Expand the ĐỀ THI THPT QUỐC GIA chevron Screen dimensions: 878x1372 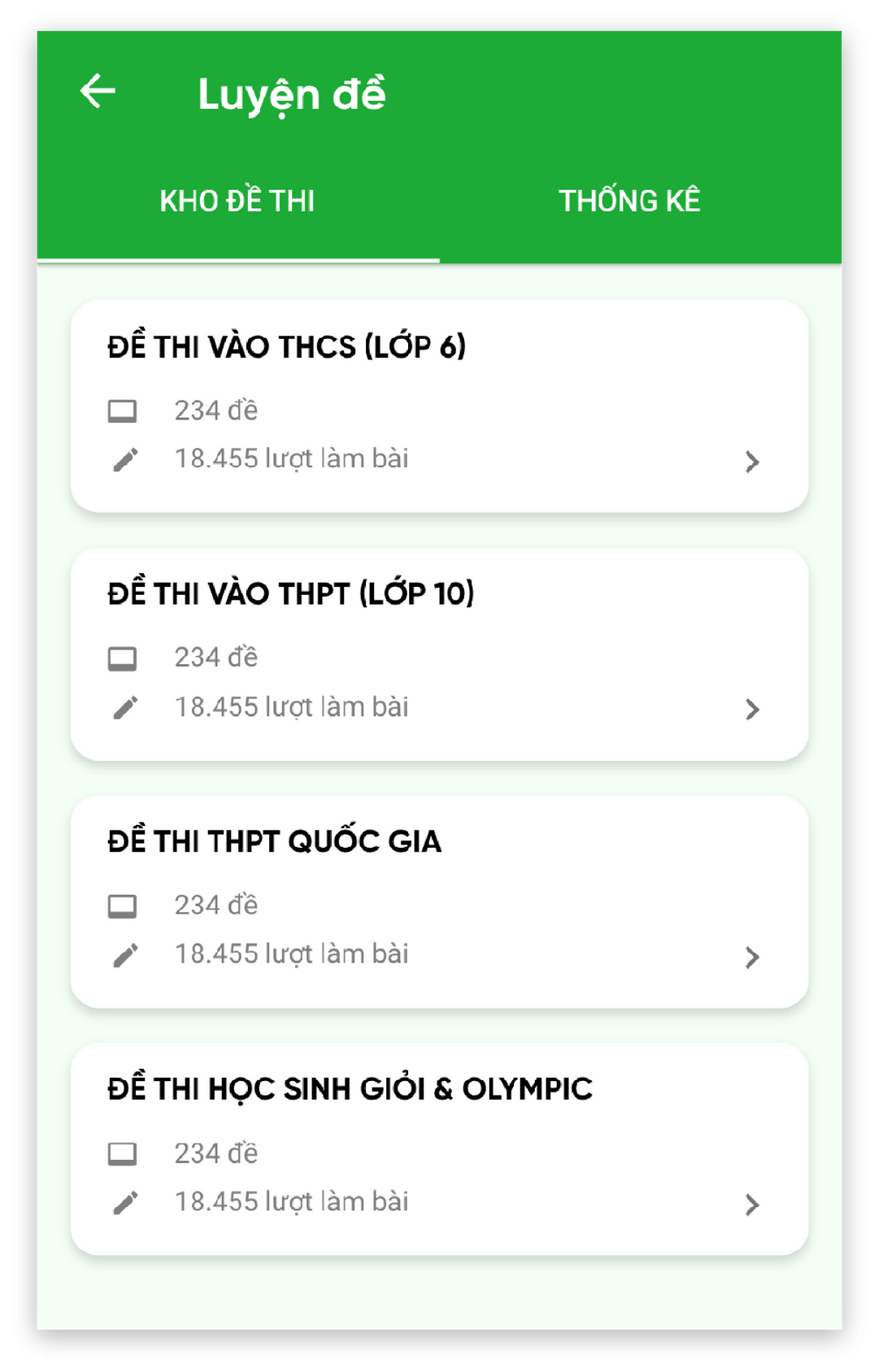pyautogui.click(x=753, y=957)
